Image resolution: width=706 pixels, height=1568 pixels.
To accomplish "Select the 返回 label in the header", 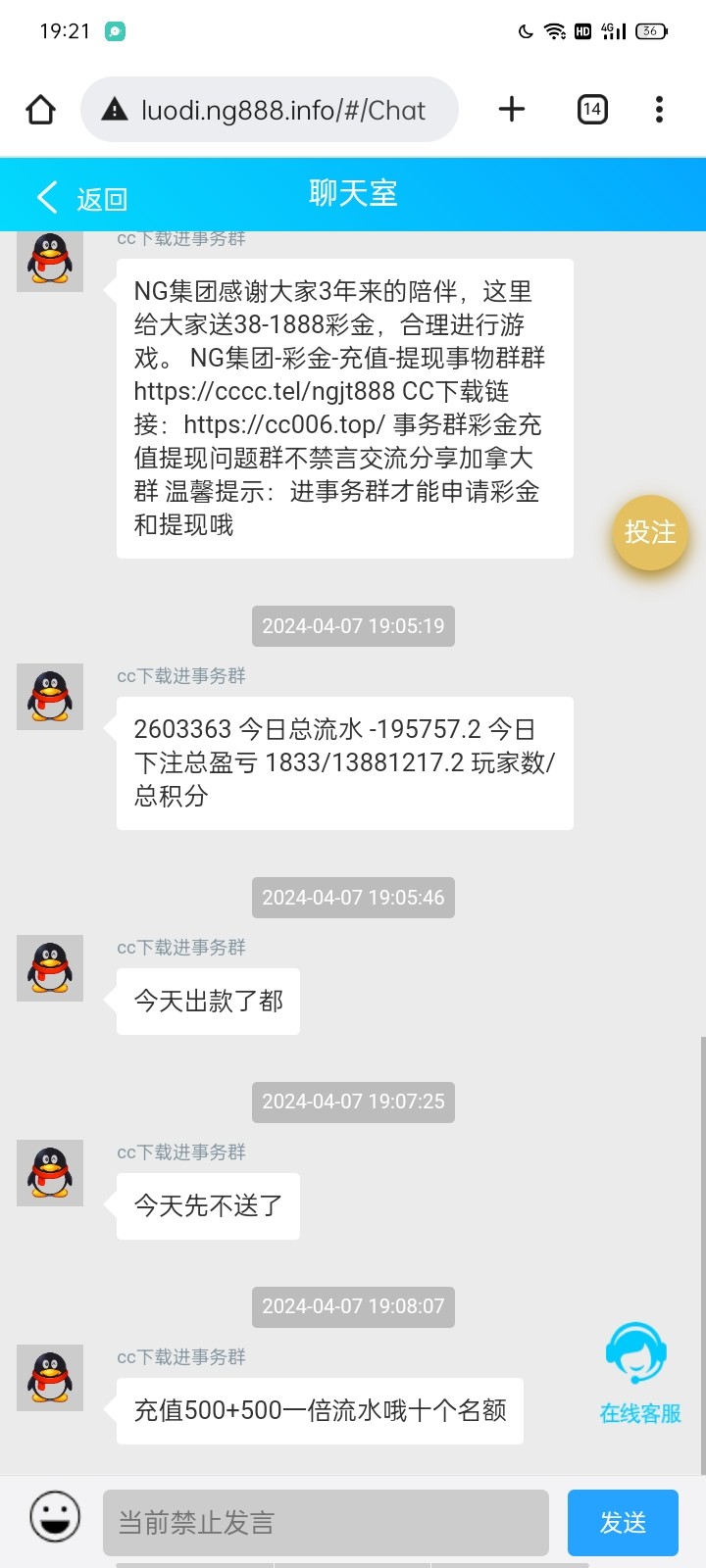I will (101, 196).
